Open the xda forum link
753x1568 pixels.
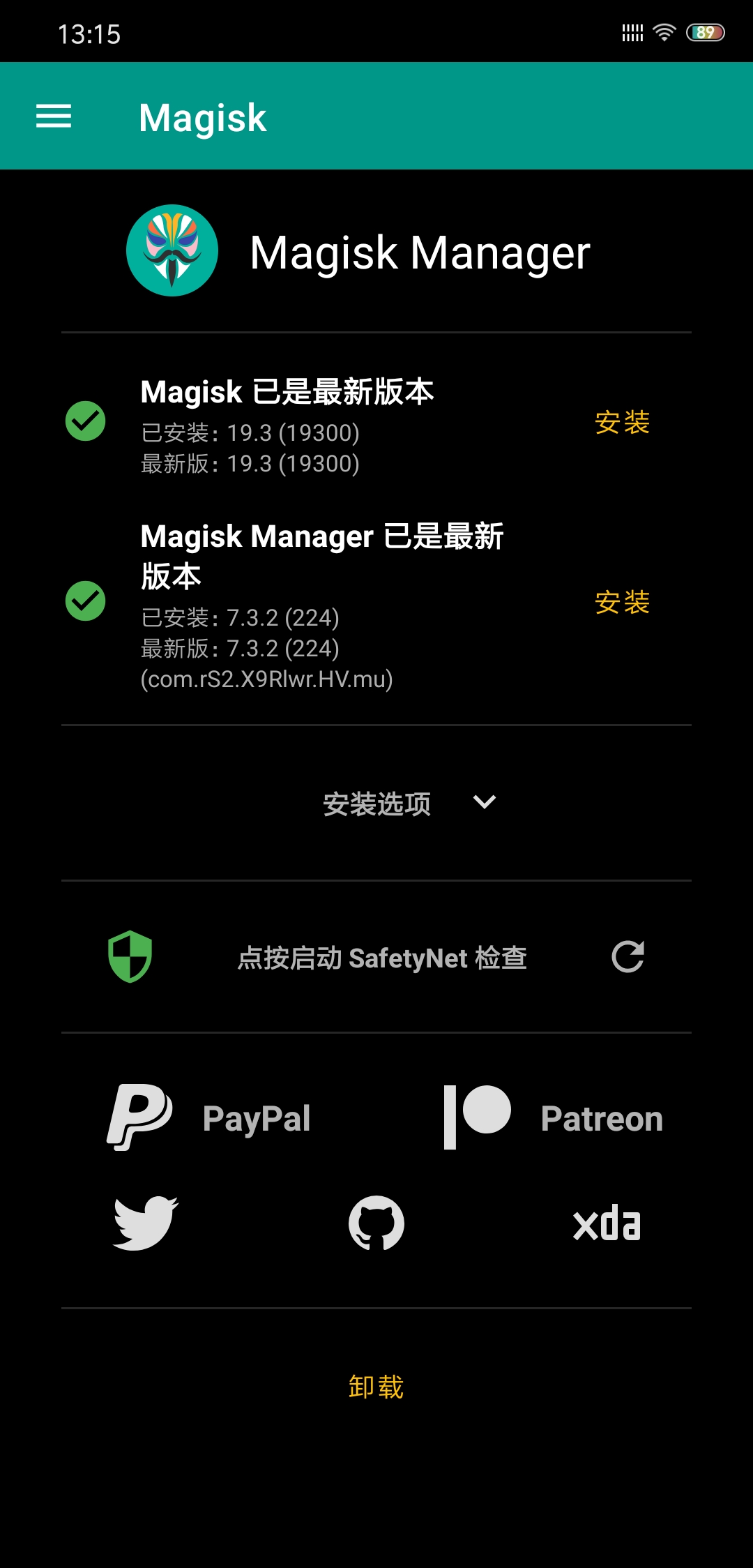pos(607,1223)
